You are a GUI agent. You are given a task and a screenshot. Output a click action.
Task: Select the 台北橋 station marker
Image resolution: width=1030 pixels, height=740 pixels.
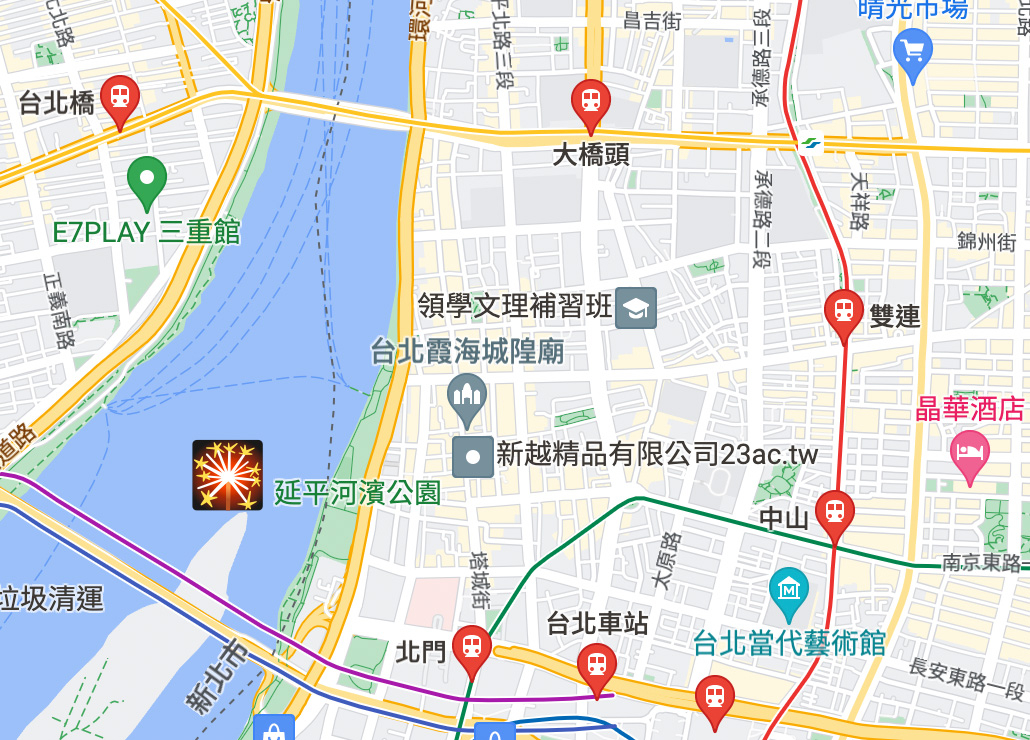click(x=120, y=98)
